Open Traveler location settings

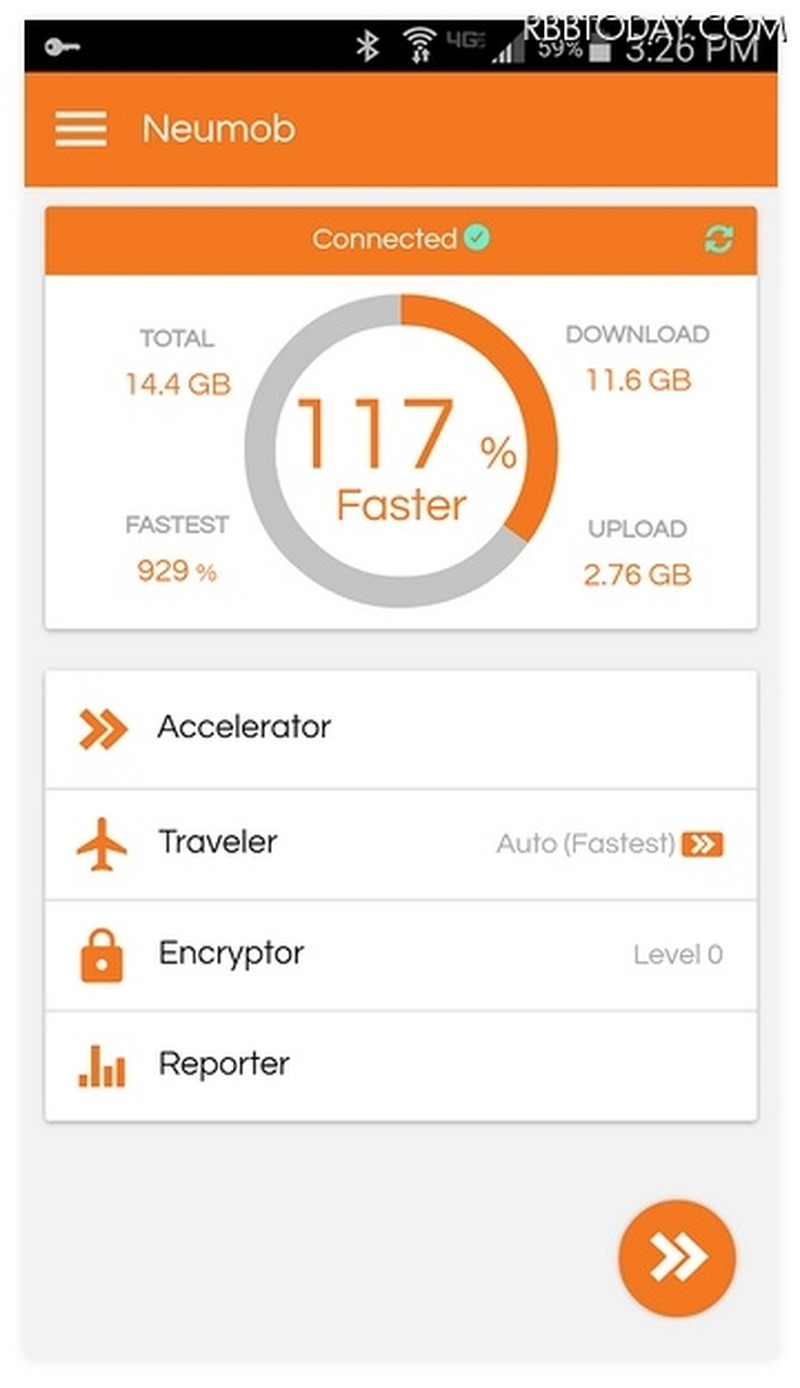point(400,843)
